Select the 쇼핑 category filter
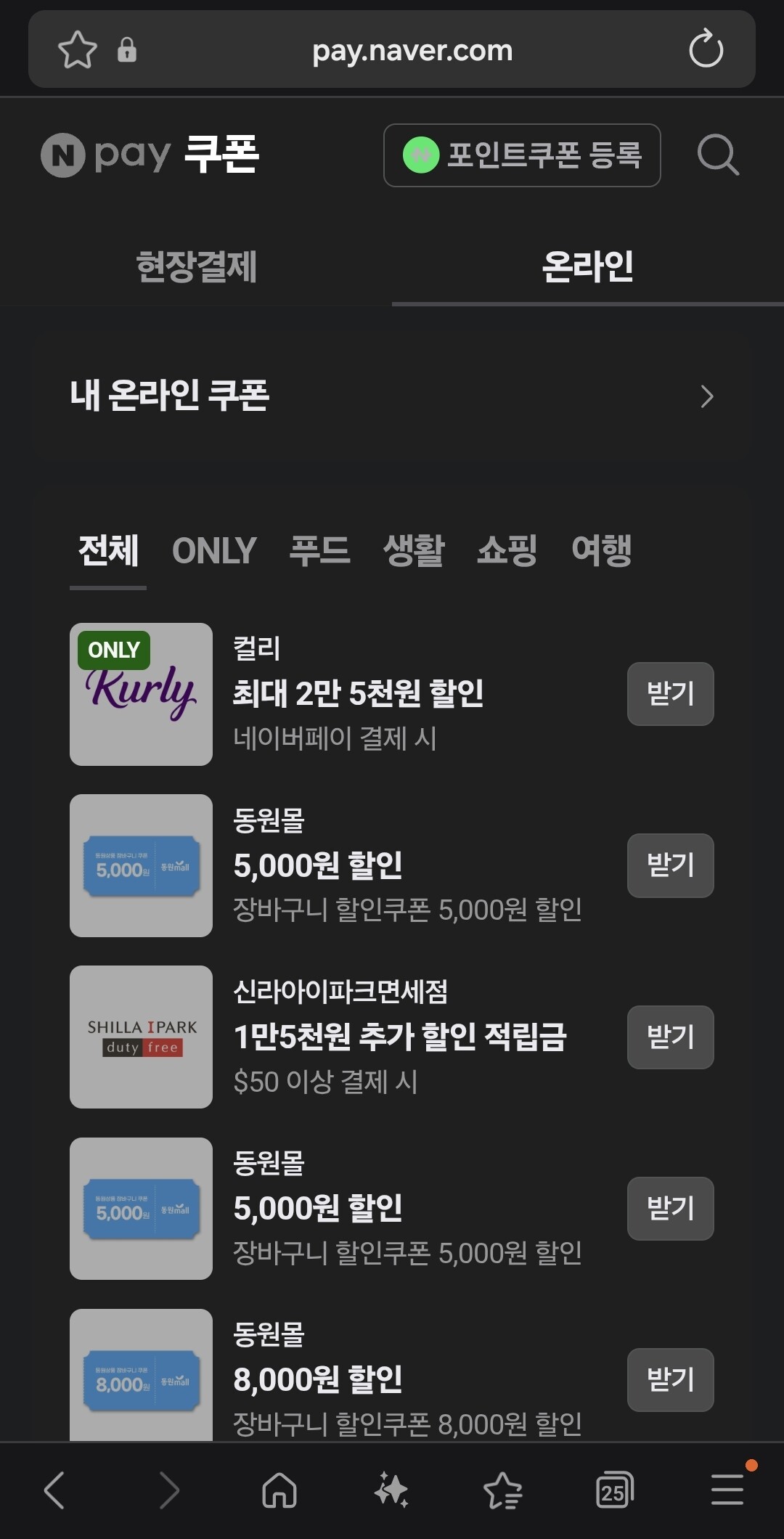784x1539 pixels. click(x=507, y=551)
